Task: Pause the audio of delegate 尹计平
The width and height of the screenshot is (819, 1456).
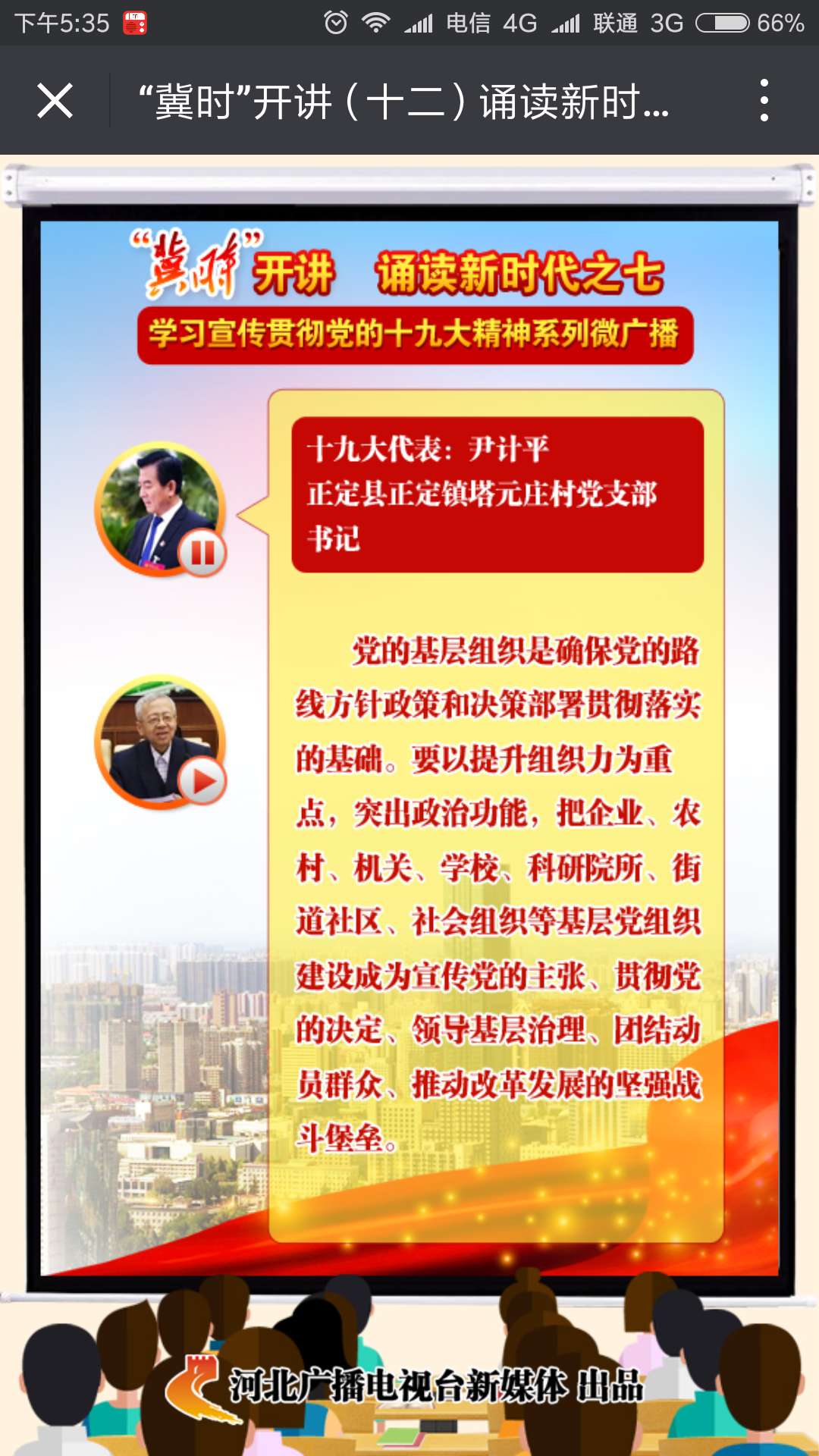Action: (202, 552)
